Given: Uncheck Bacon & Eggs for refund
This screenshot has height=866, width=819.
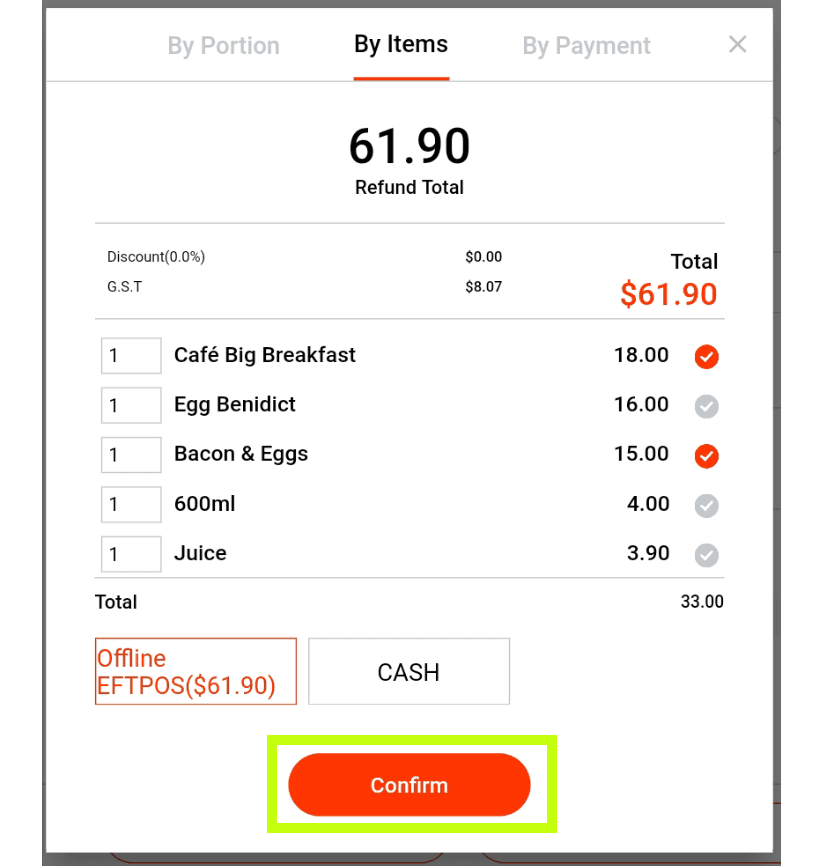Looking at the screenshot, I should (x=706, y=456).
